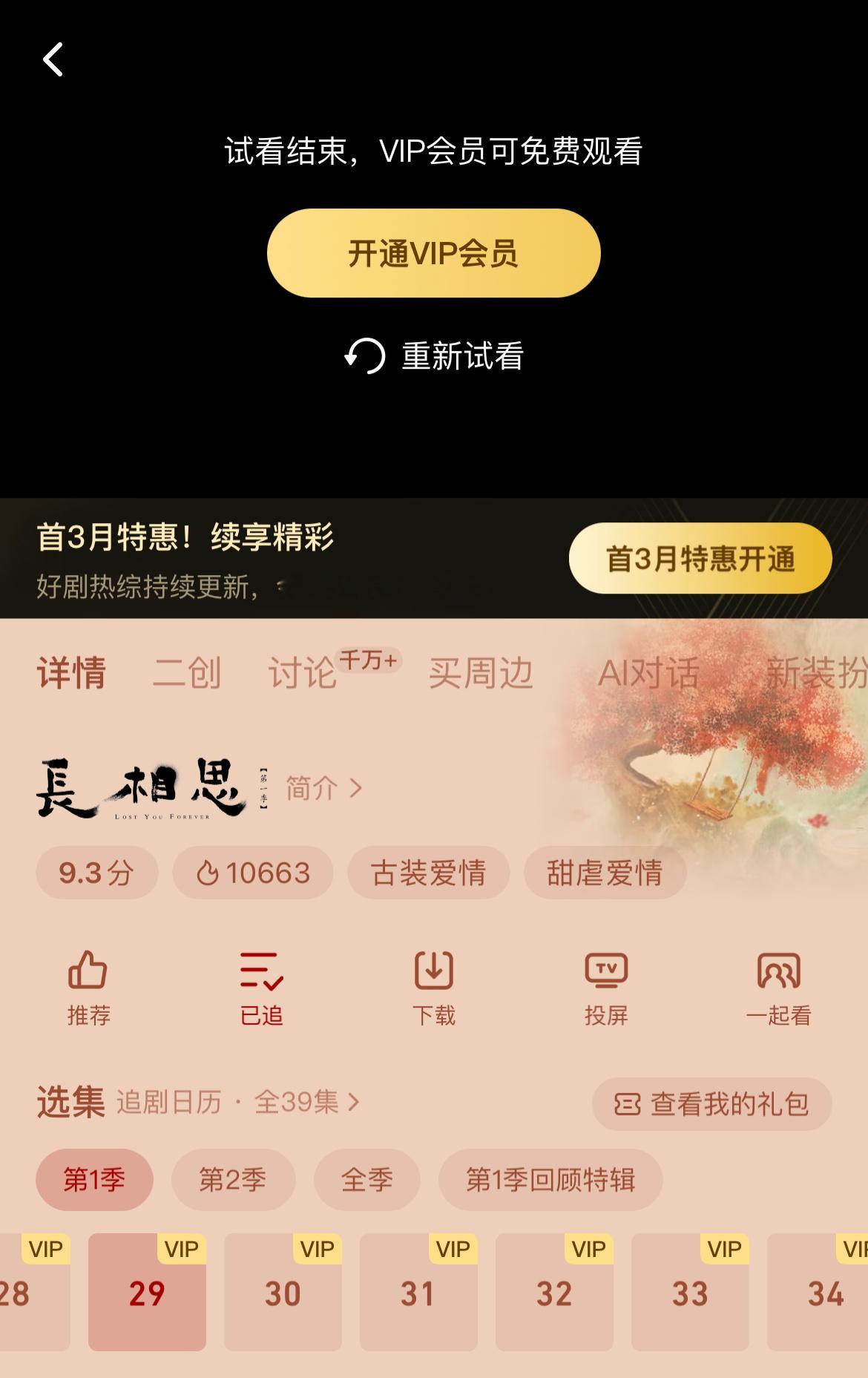Choose 第1季回顾特辑 special episodes
The image size is (868, 1378).
pyautogui.click(x=549, y=1180)
